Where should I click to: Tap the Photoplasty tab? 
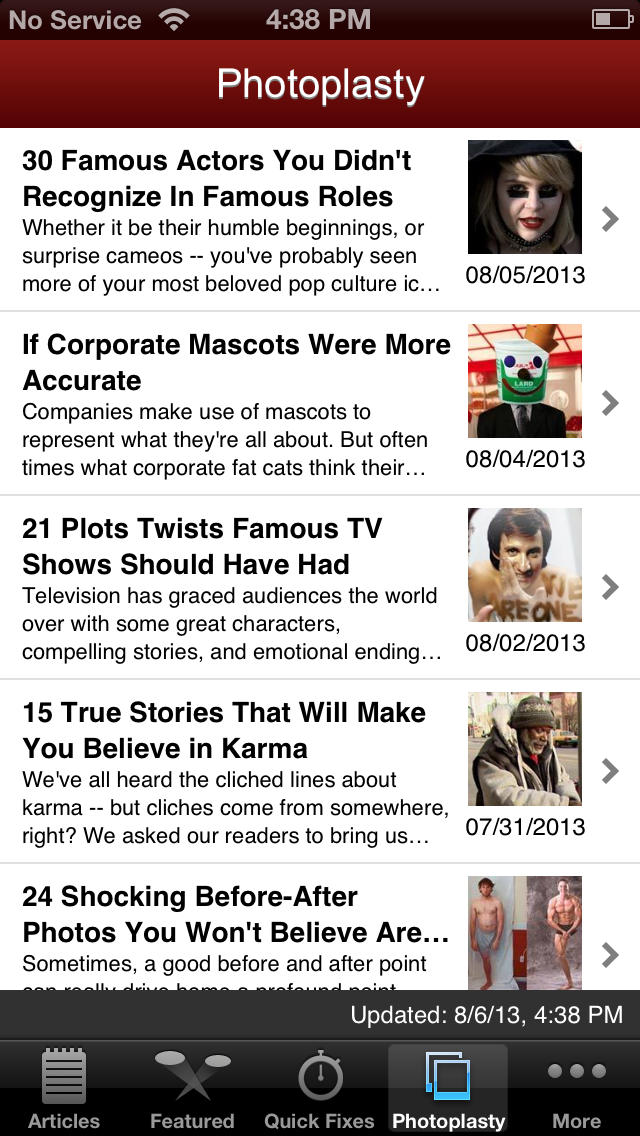pyautogui.click(x=448, y=1089)
